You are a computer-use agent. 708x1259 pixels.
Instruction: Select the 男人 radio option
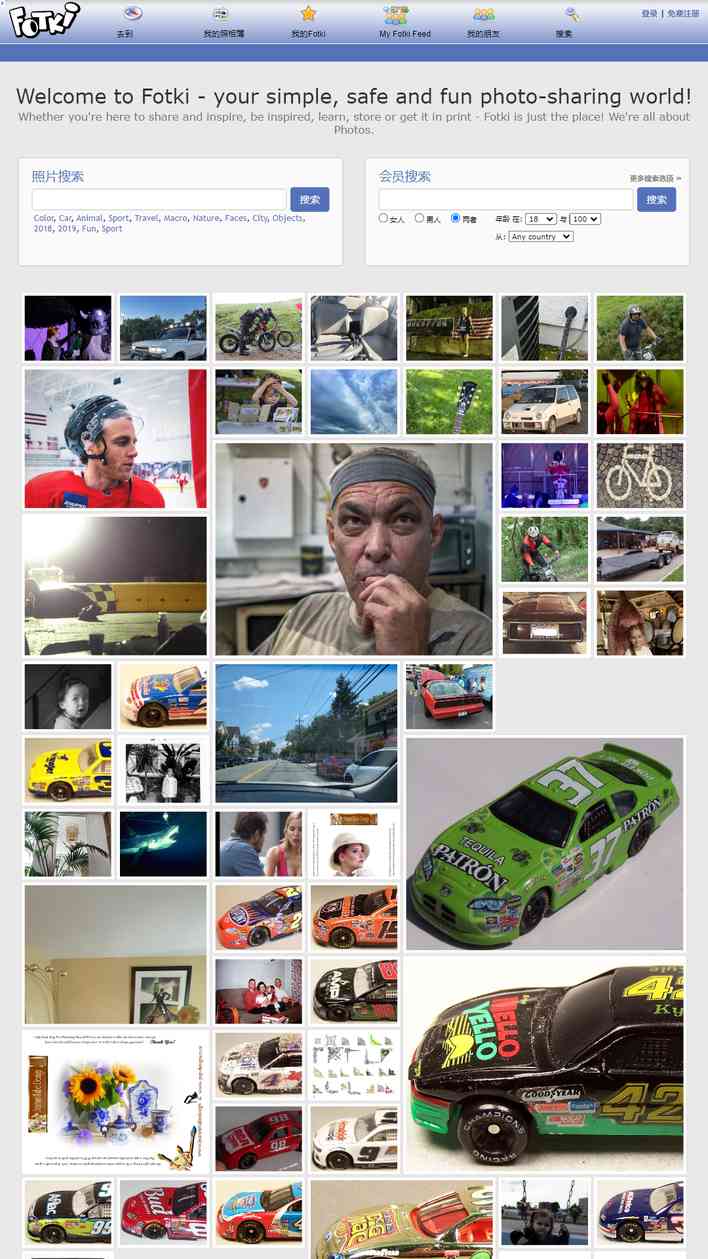[419, 218]
